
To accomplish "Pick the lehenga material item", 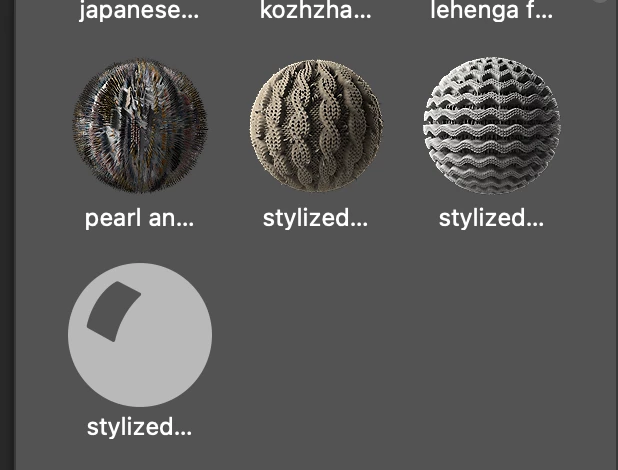I will [x=491, y=11].
